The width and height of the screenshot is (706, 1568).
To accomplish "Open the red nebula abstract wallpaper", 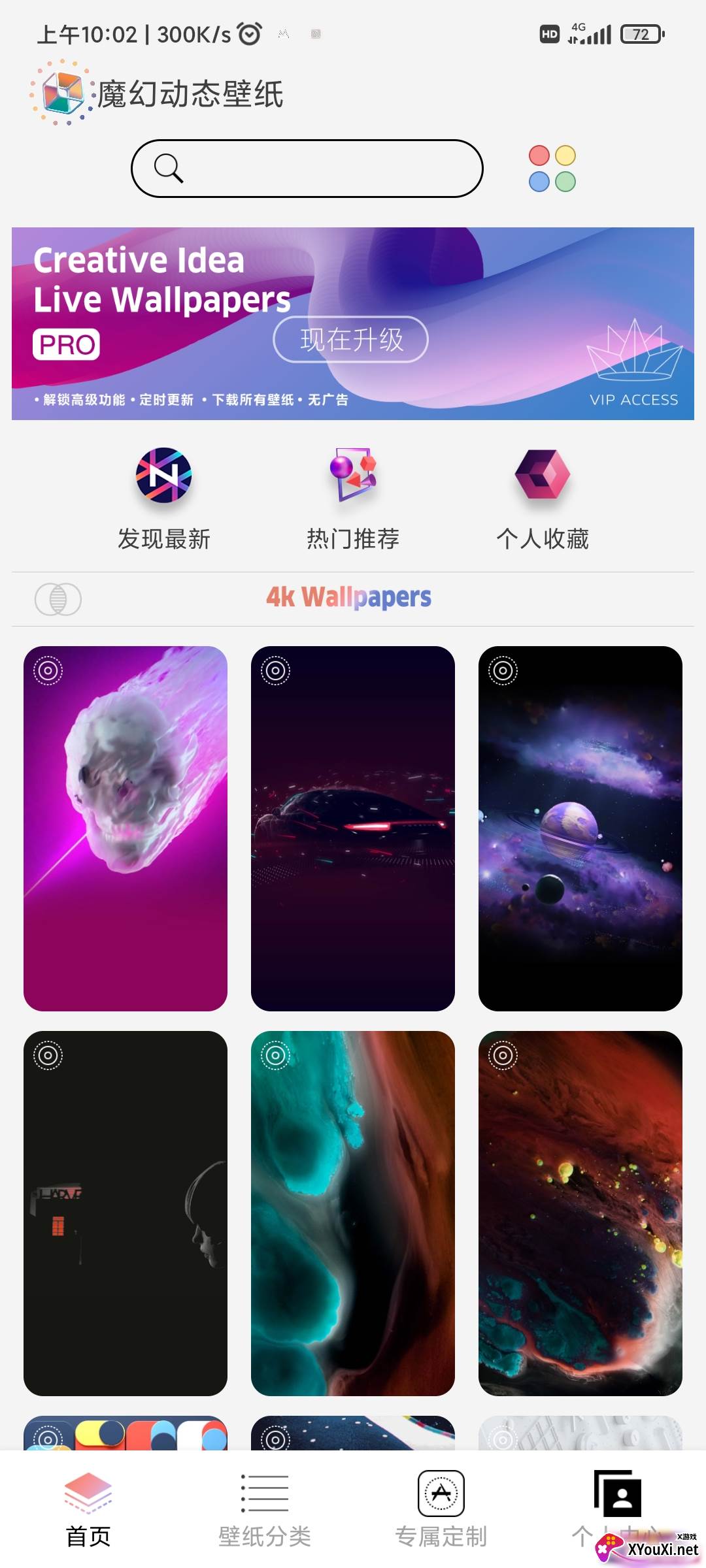I will [x=580, y=1213].
